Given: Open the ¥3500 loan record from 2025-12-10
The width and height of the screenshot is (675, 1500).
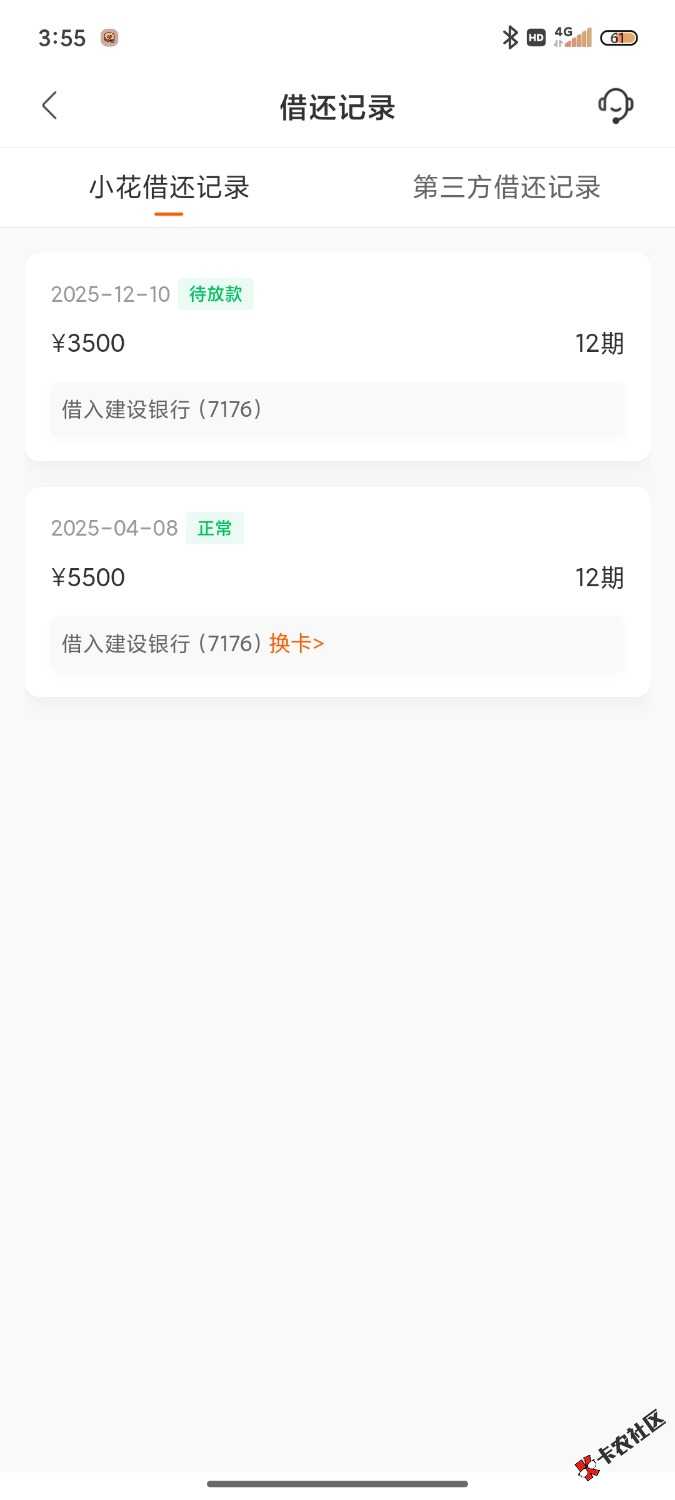Looking at the screenshot, I should pyautogui.click(x=338, y=345).
